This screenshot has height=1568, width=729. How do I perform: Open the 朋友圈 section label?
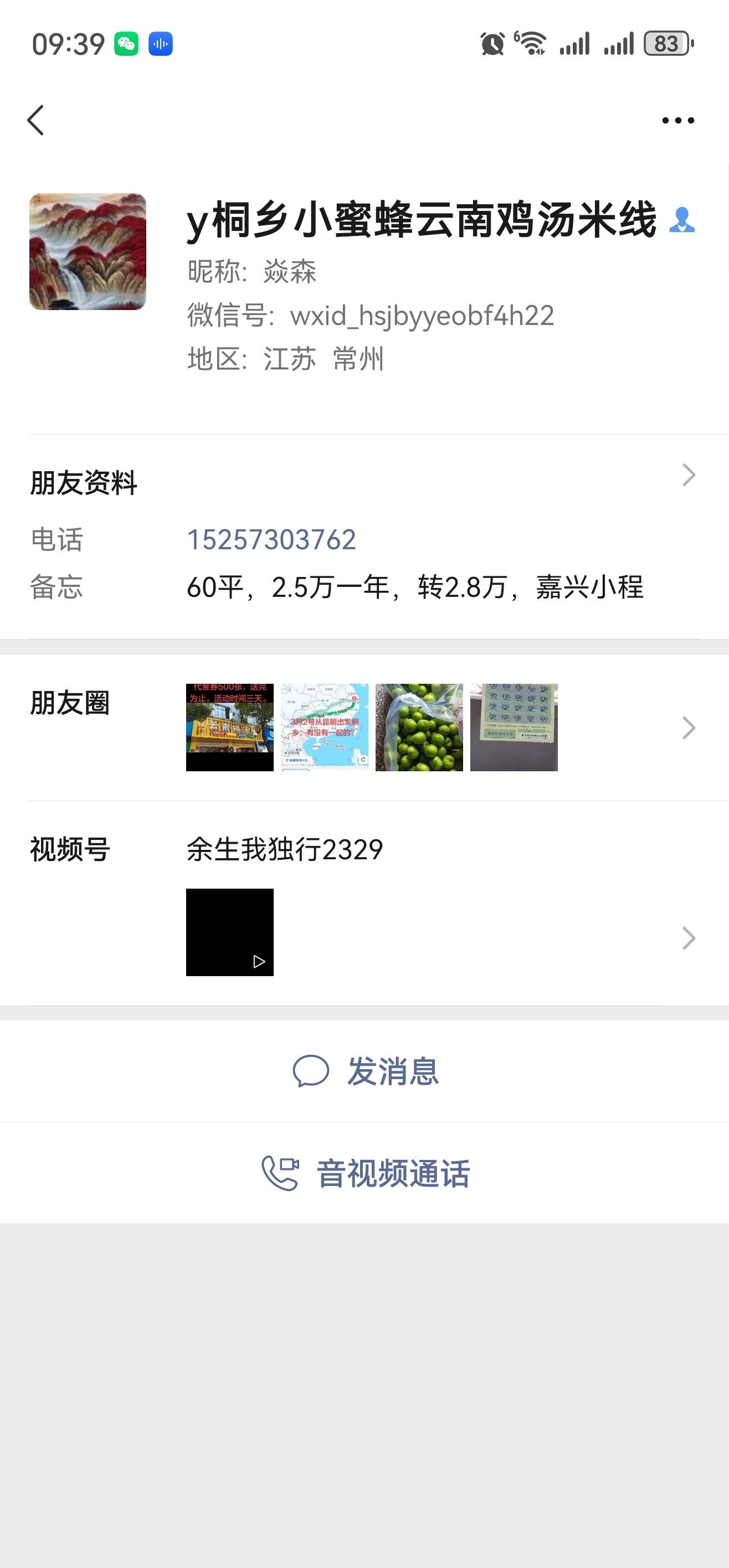(x=69, y=703)
